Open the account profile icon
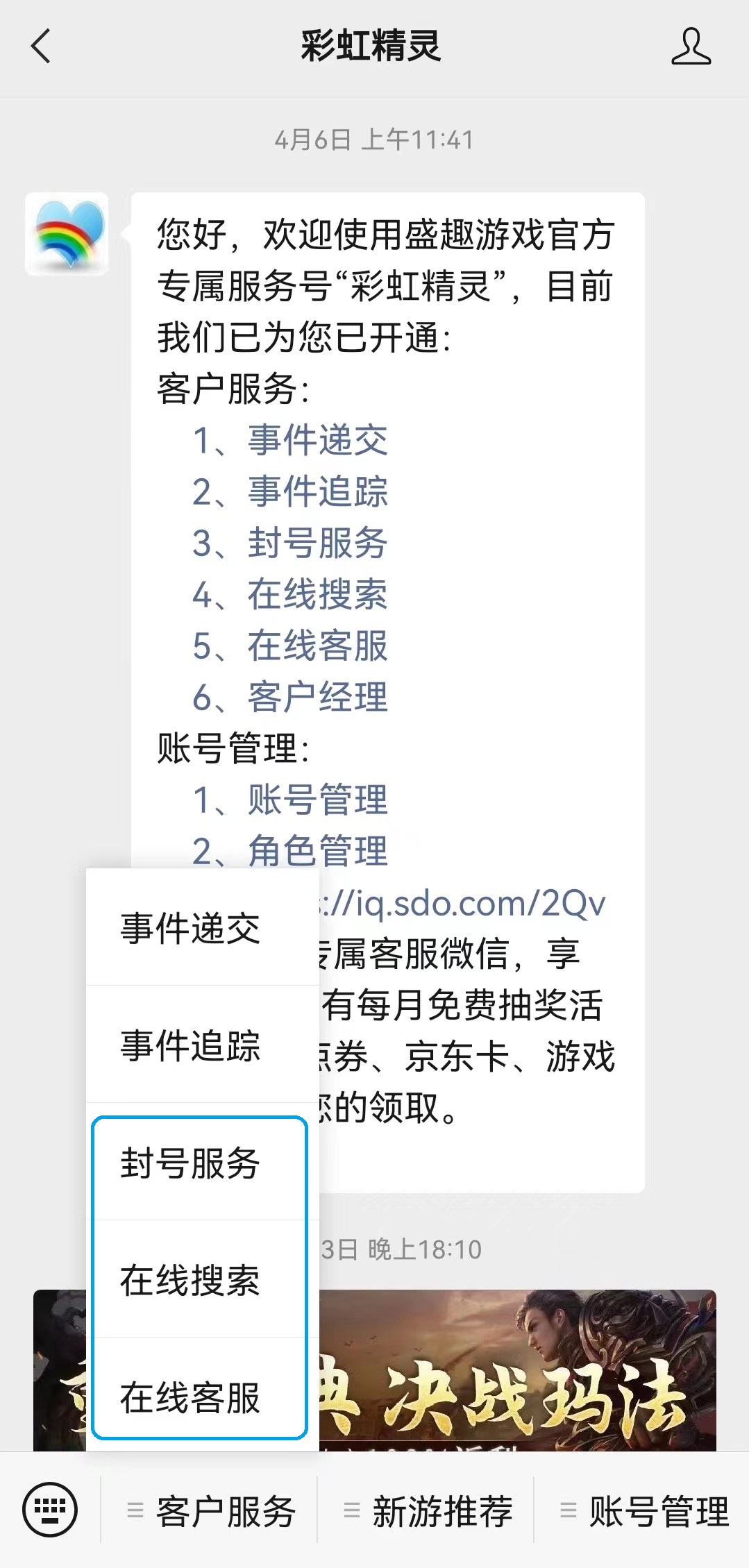The width and height of the screenshot is (749, 1568). point(691,47)
